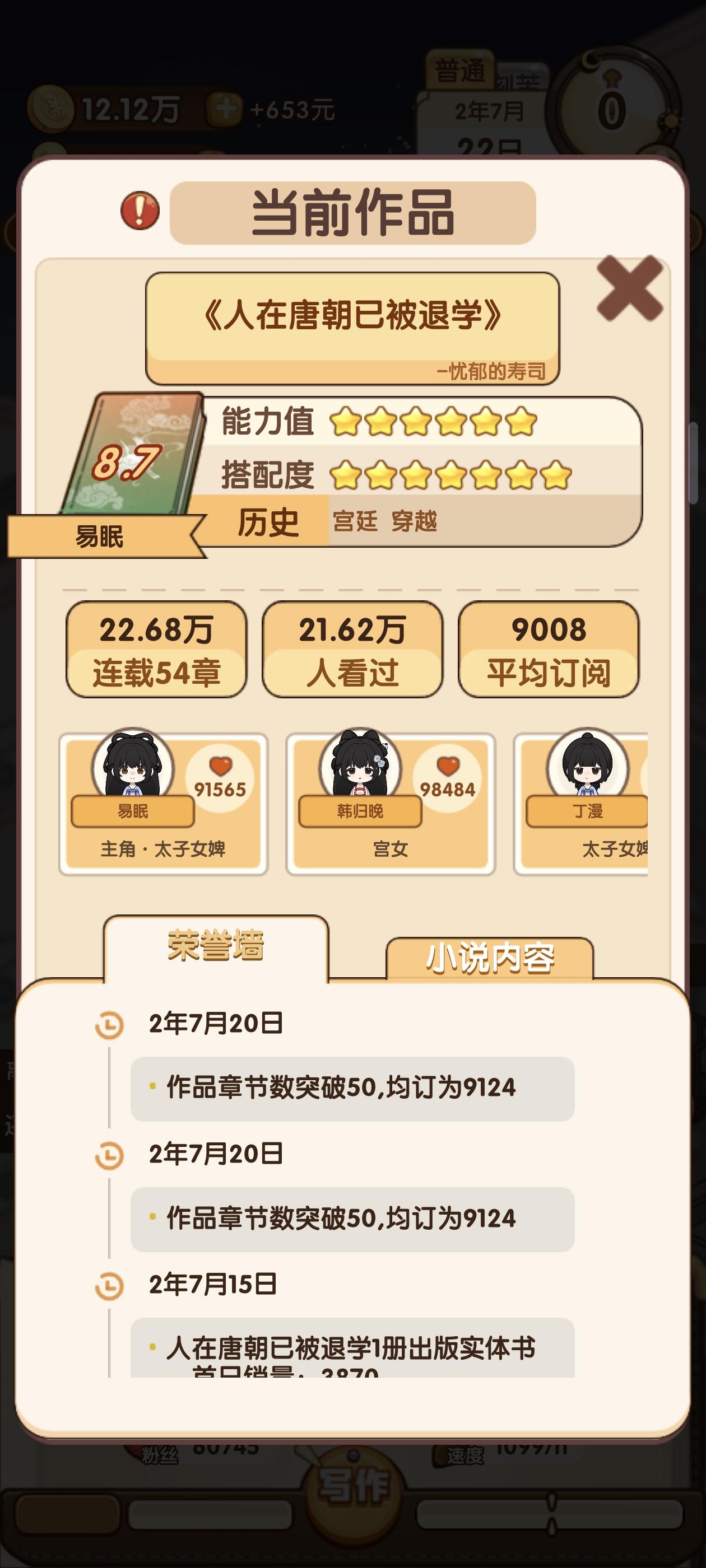The width and height of the screenshot is (706, 1568).
Task: Click the 22.68万 连载54章 stat card
Action: [157, 649]
